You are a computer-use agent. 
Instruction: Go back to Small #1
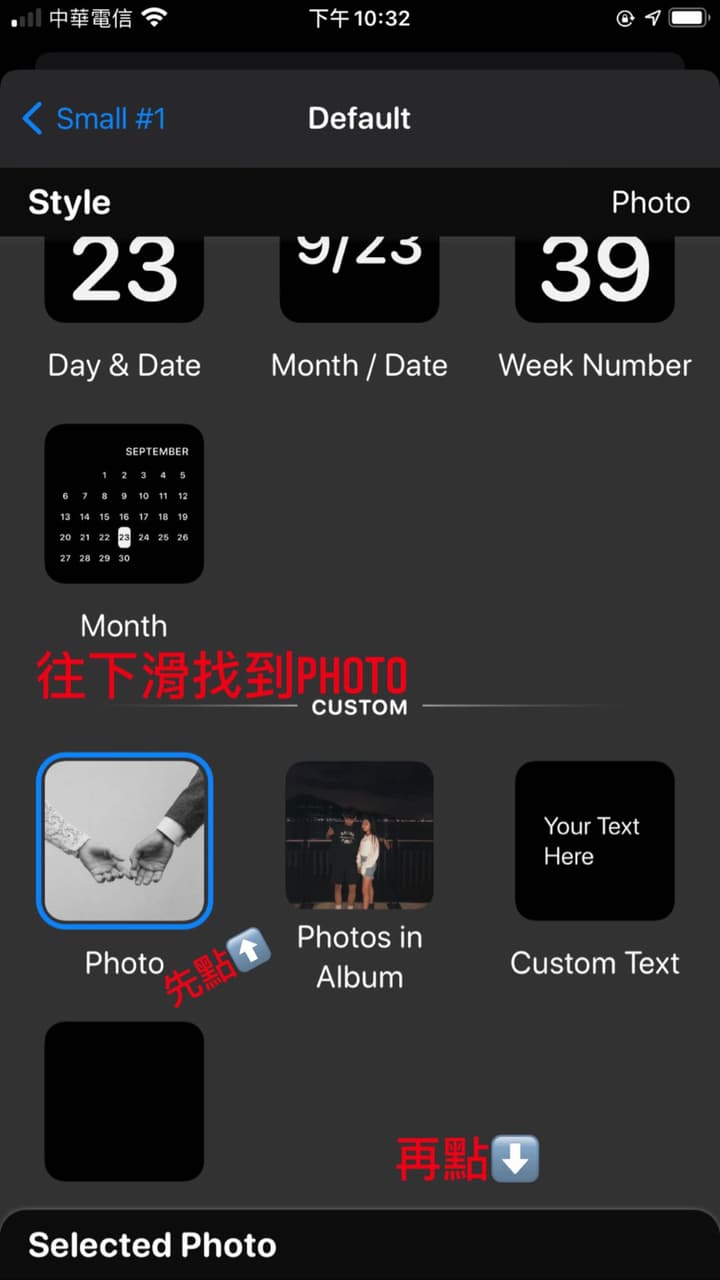(x=94, y=119)
